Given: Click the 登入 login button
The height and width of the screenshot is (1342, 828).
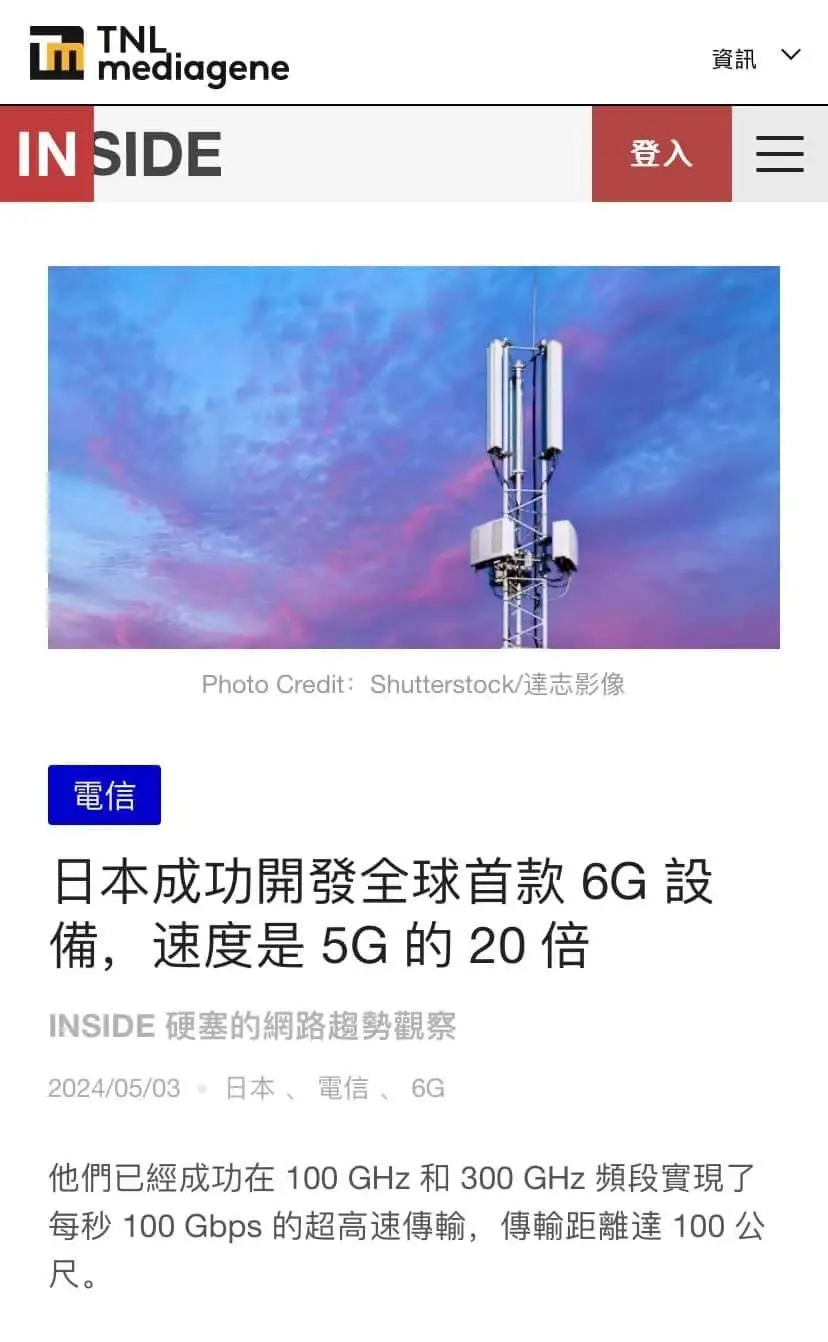Looking at the screenshot, I should tap(662, 155).
